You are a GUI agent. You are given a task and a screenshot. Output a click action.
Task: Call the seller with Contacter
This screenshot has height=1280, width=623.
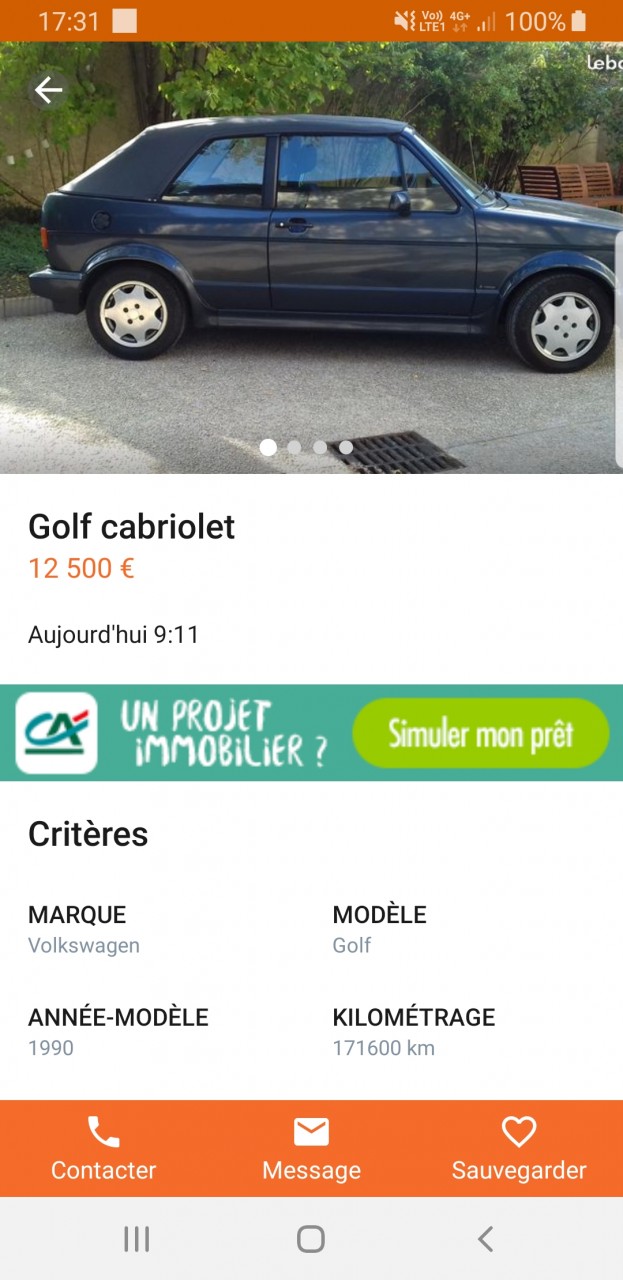104,1149
